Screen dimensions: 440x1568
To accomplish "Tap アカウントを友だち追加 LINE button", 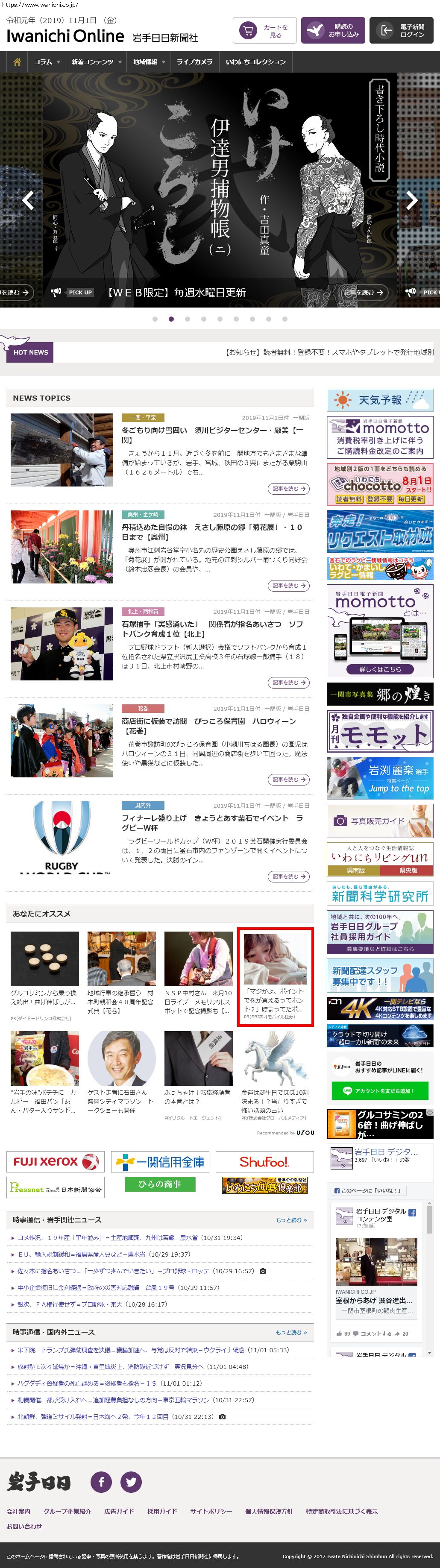I will 380,1090.
